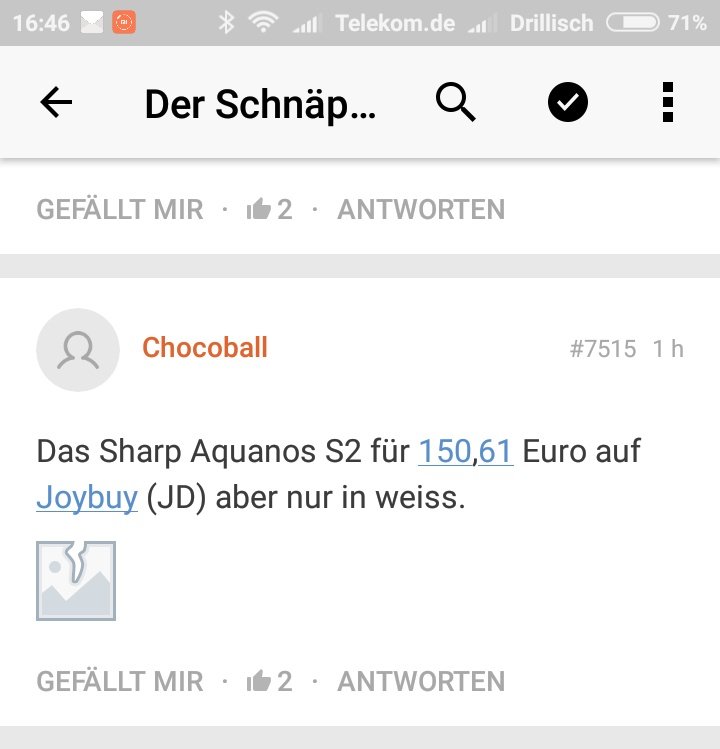720x749 pixels.
Task: Open the Joybuy link
Action: (87, 498)
